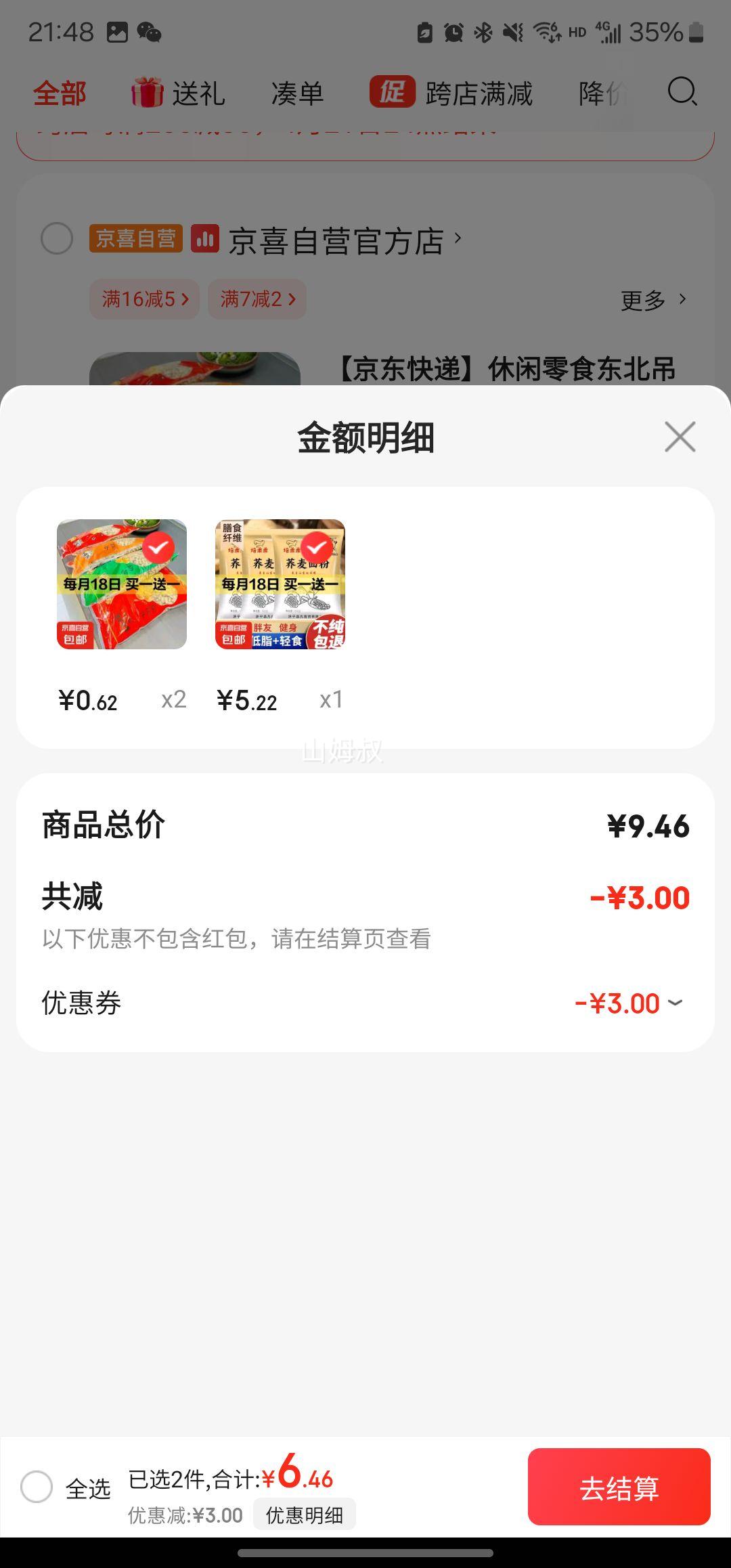731x1568 pixels.
Task: Open the store chart icon before store name
Action: click(205, 237)
